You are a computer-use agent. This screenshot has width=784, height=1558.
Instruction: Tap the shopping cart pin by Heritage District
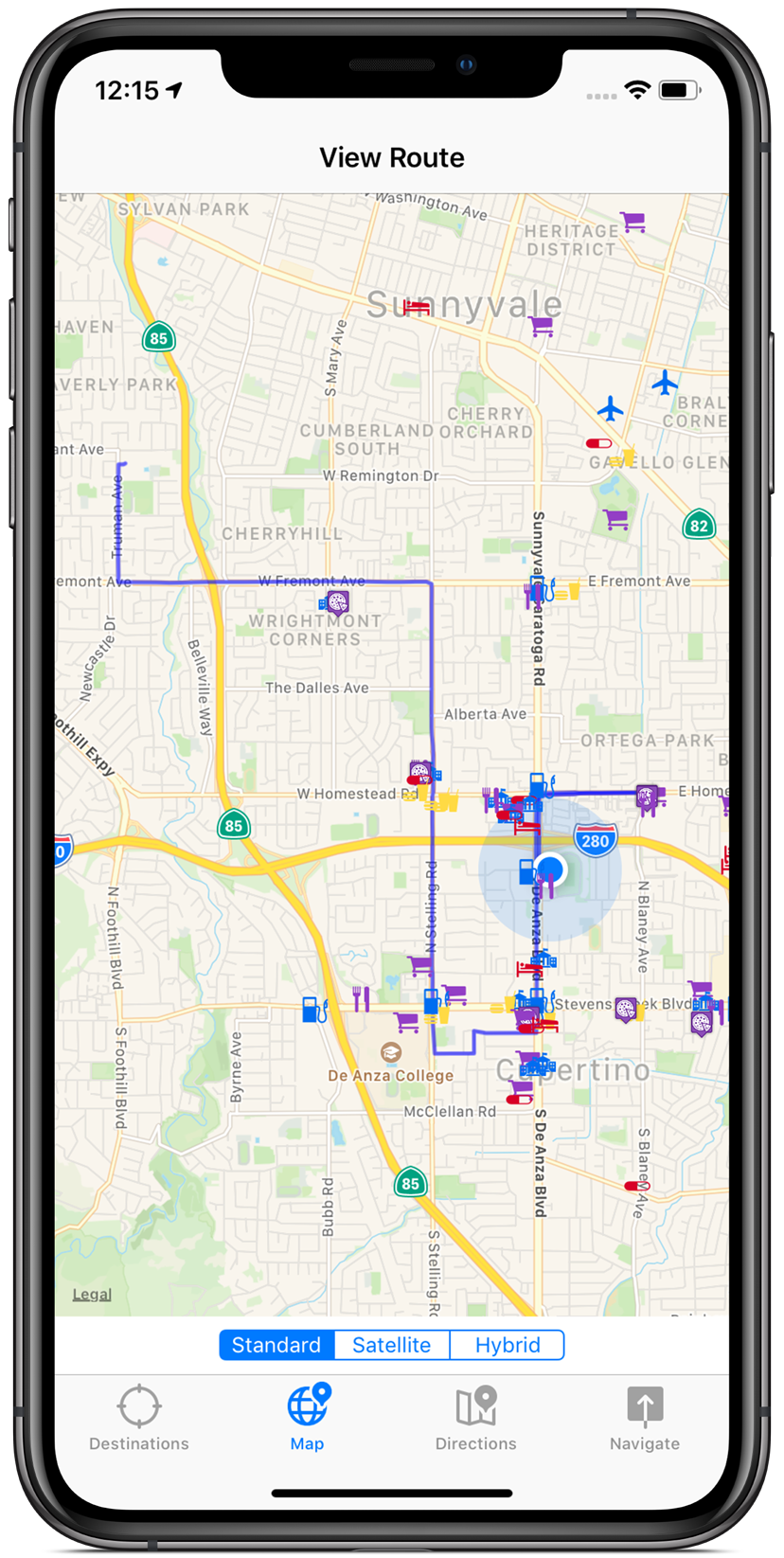[x=633, y=223]
